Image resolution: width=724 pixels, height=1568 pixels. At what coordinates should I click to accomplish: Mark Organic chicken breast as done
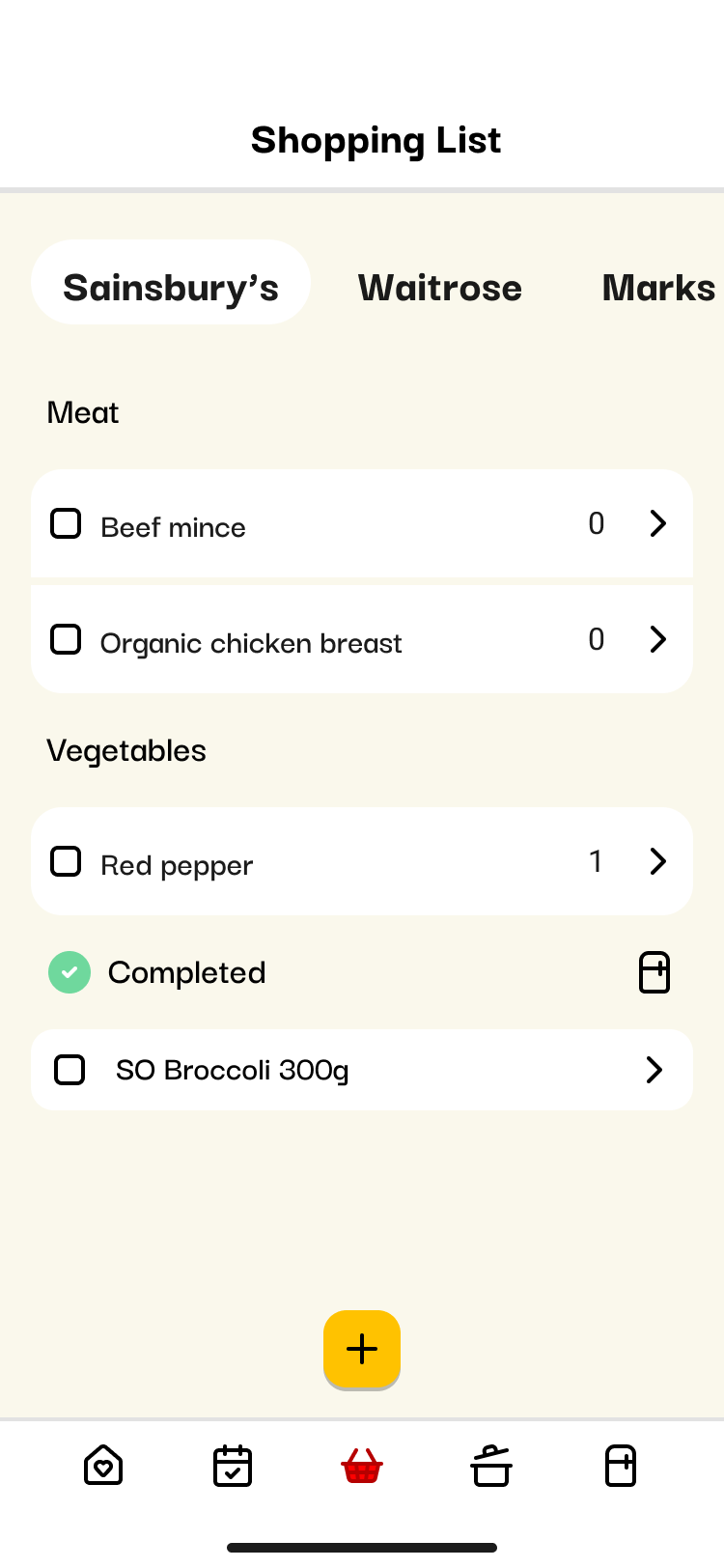pos(66,639)
